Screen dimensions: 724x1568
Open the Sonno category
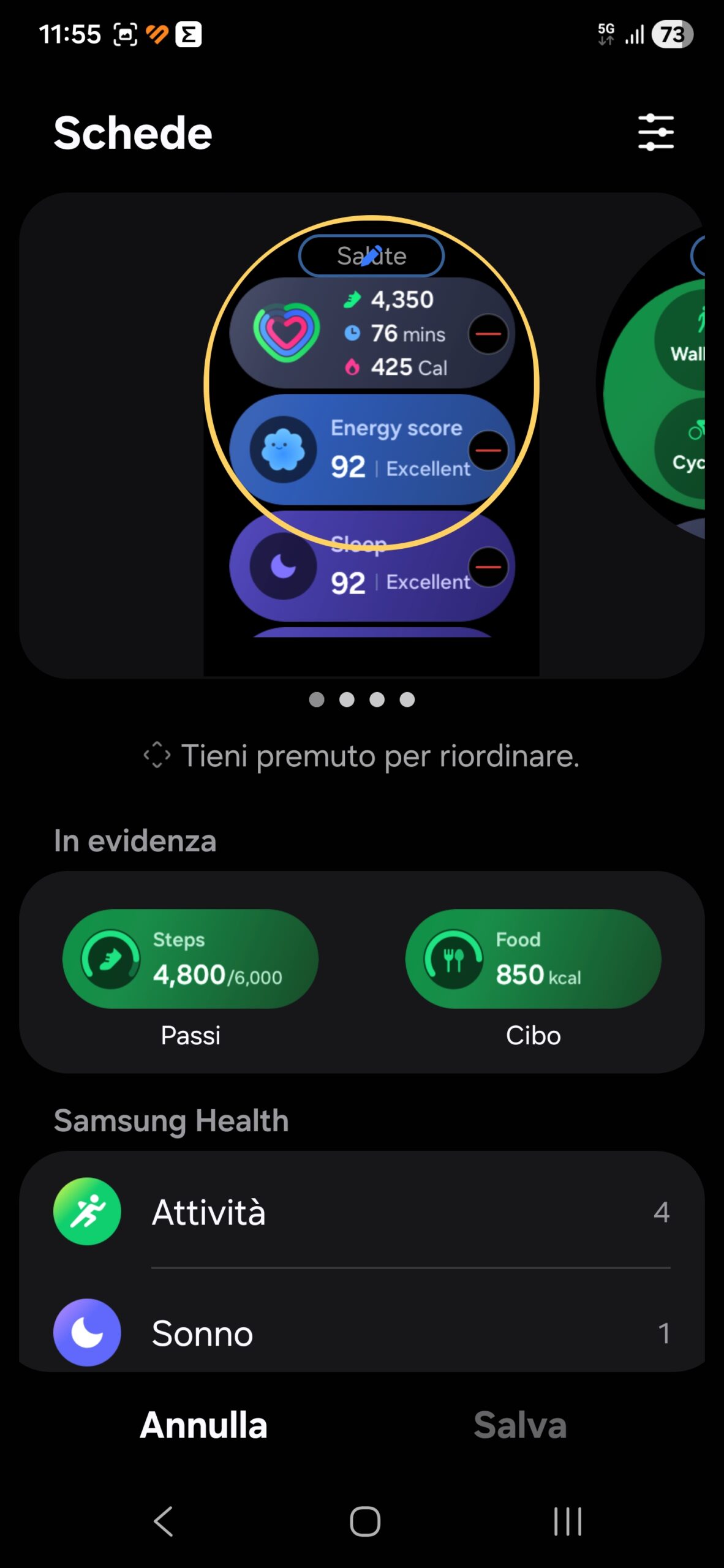tap(361, 1333)
